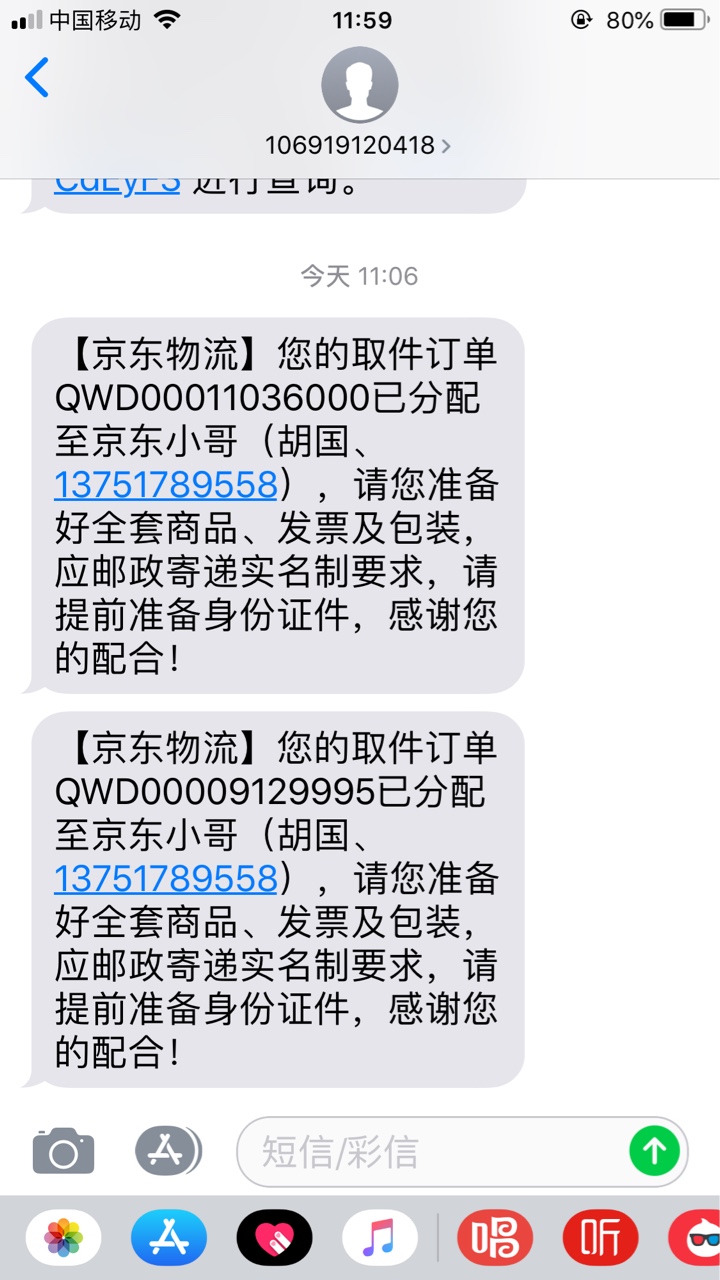Open the heart Digital Touch app
Viewport: 720px width, 1280px height.
274,1238
